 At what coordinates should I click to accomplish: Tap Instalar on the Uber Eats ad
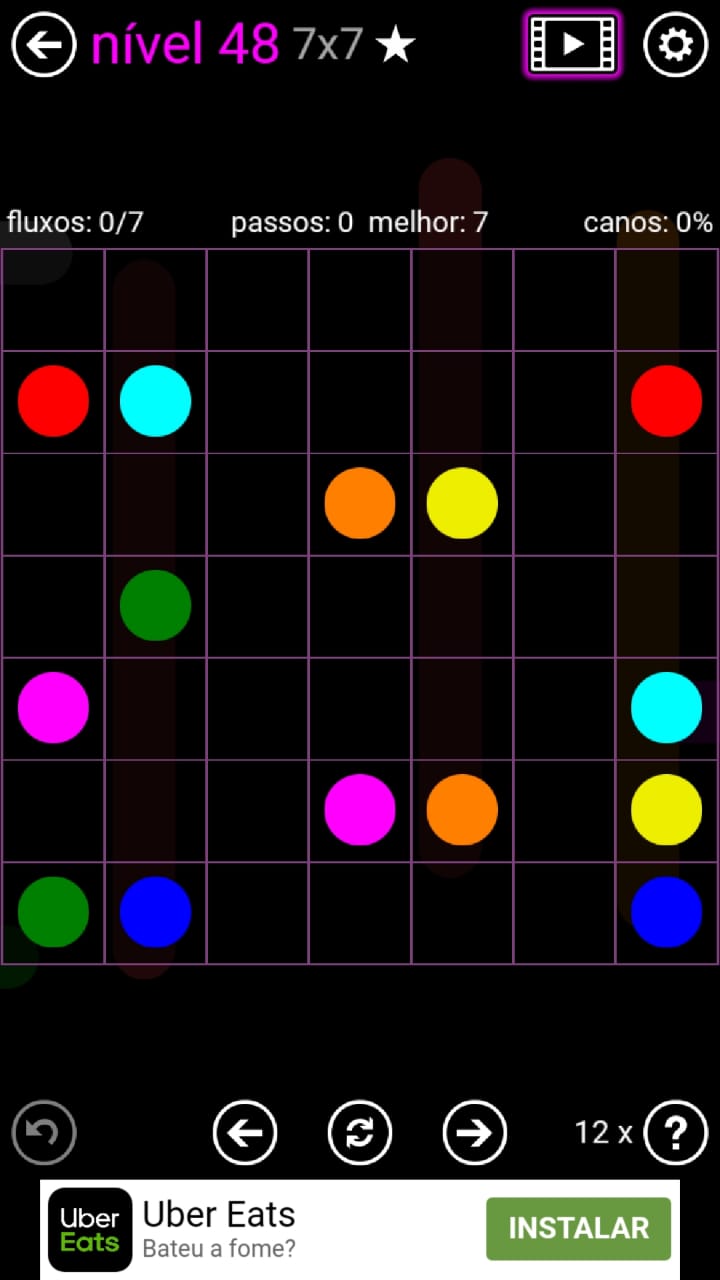(x=578, y=1228)
